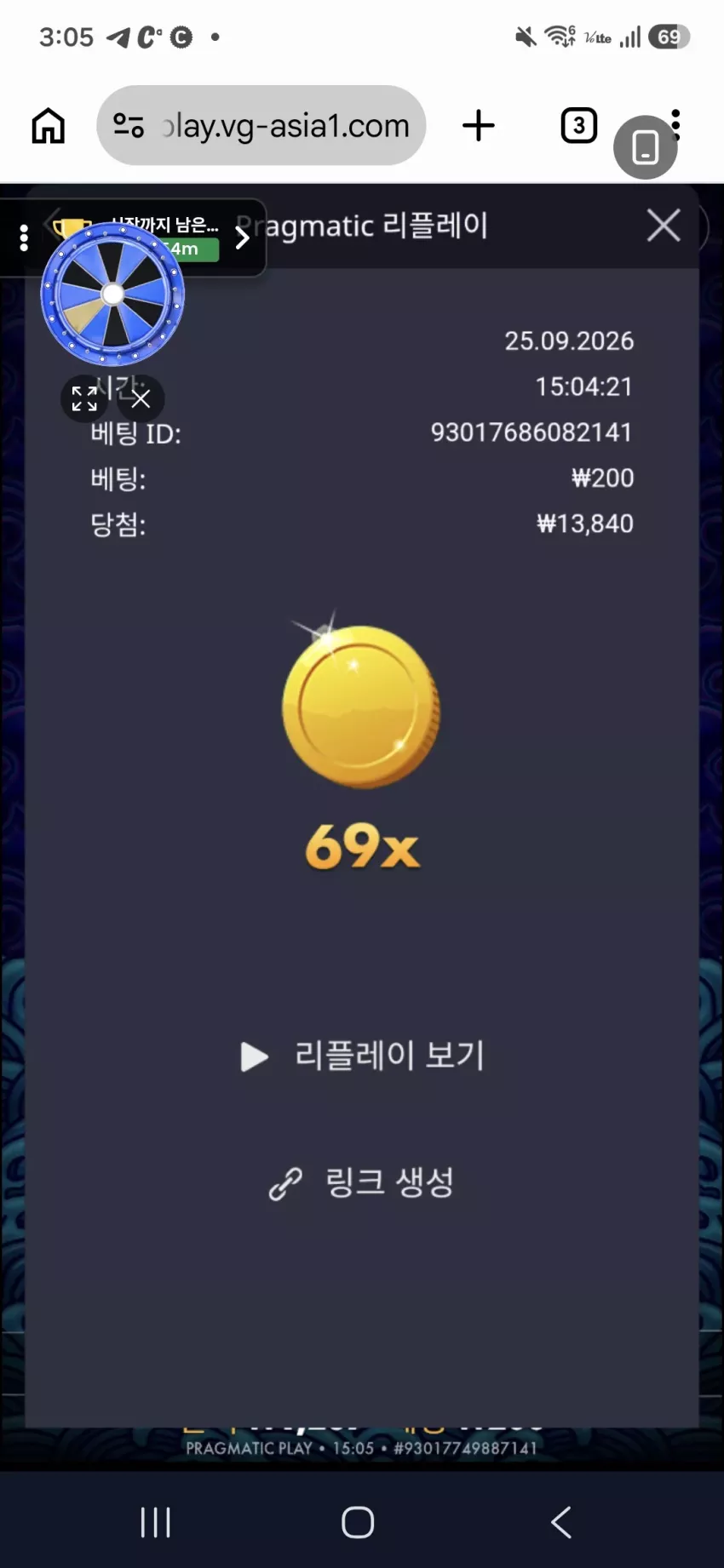Tap the address bar showing play.vg-asia1.com
The width and height of the screenshot is (724, 1568).
(x=261, y=126)
